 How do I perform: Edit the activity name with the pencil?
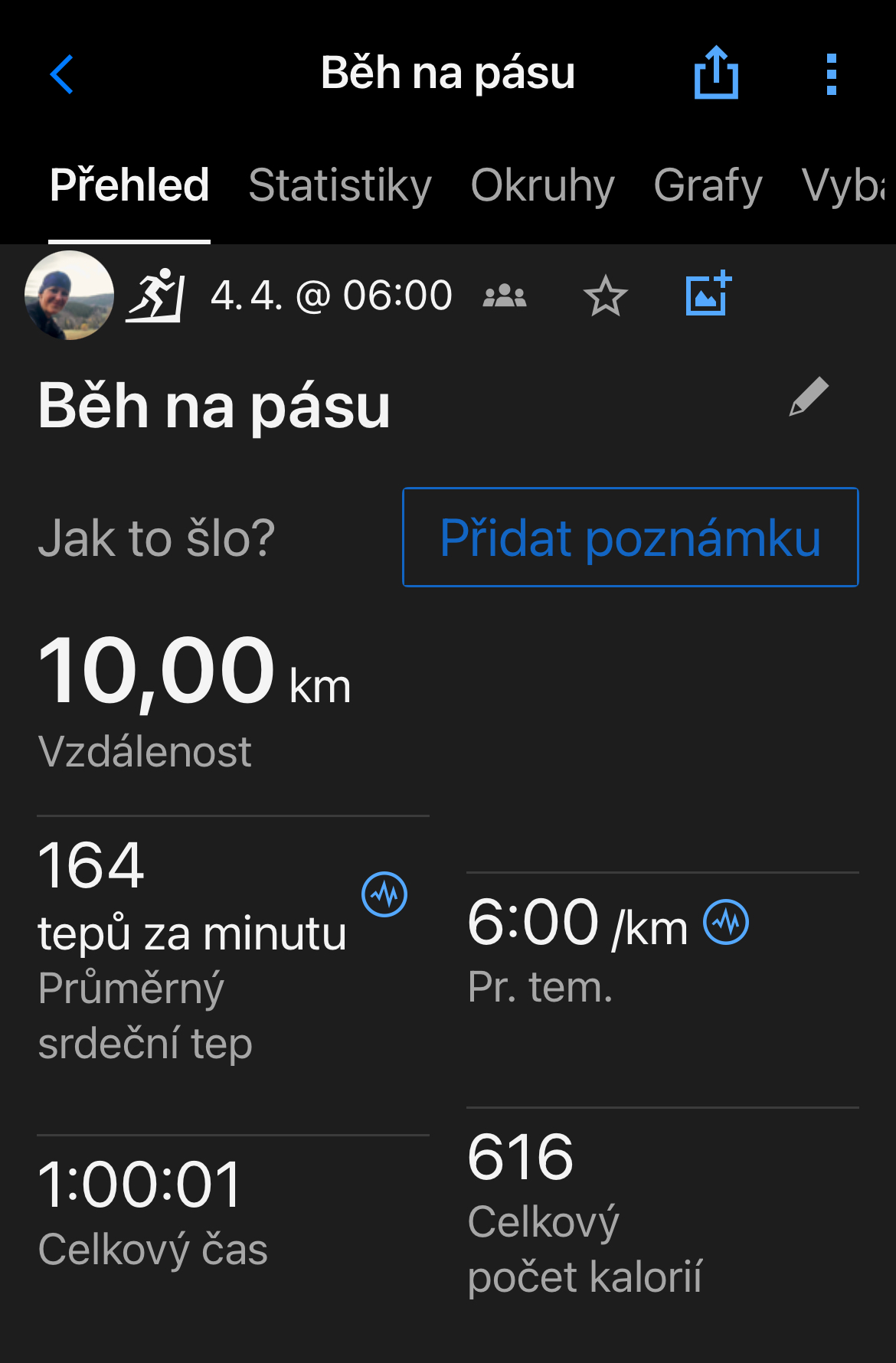tap(809, 397)
